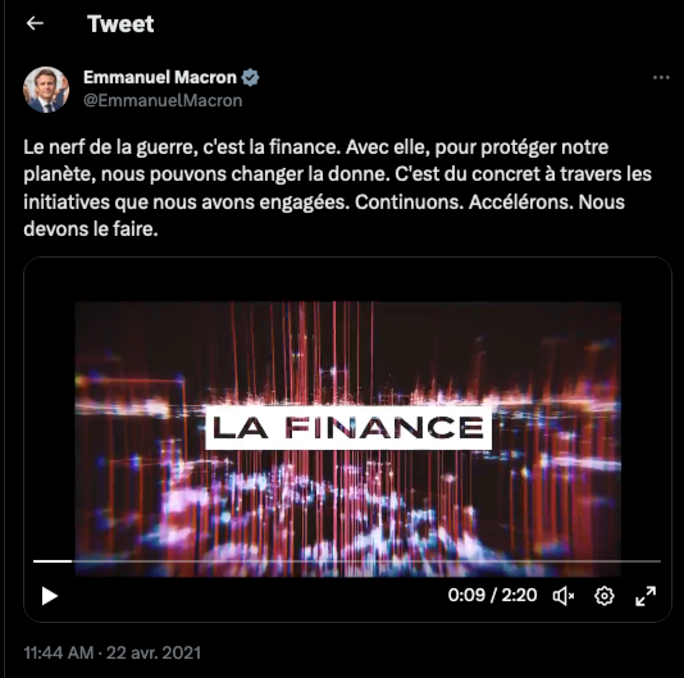Unmute the video sound
684x678 pixels.
563,596
